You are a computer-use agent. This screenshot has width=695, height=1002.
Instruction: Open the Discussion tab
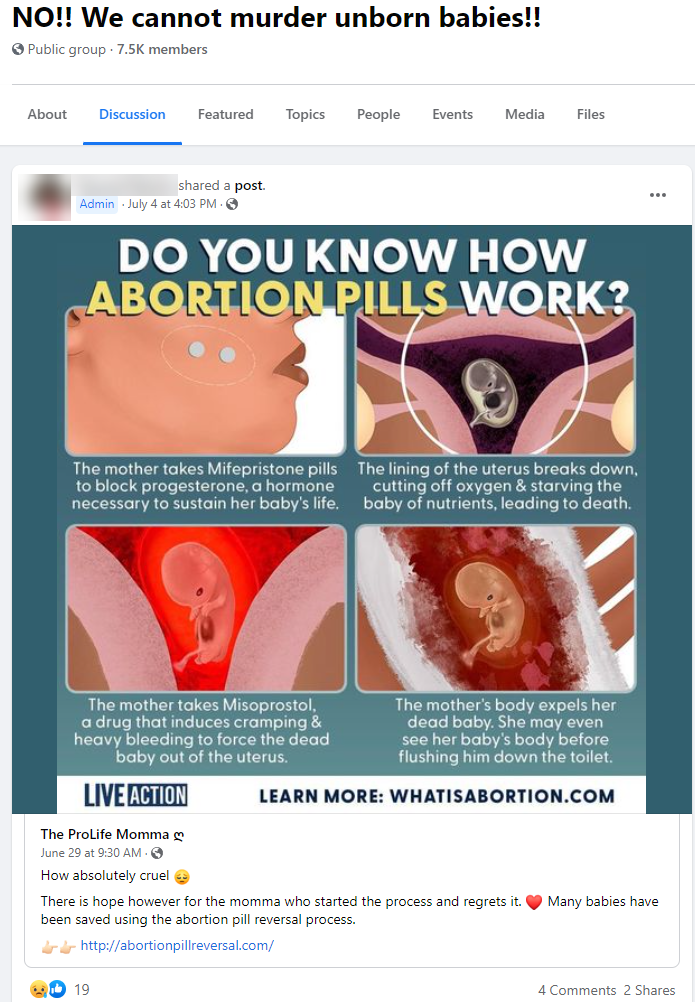click(132, 114)
